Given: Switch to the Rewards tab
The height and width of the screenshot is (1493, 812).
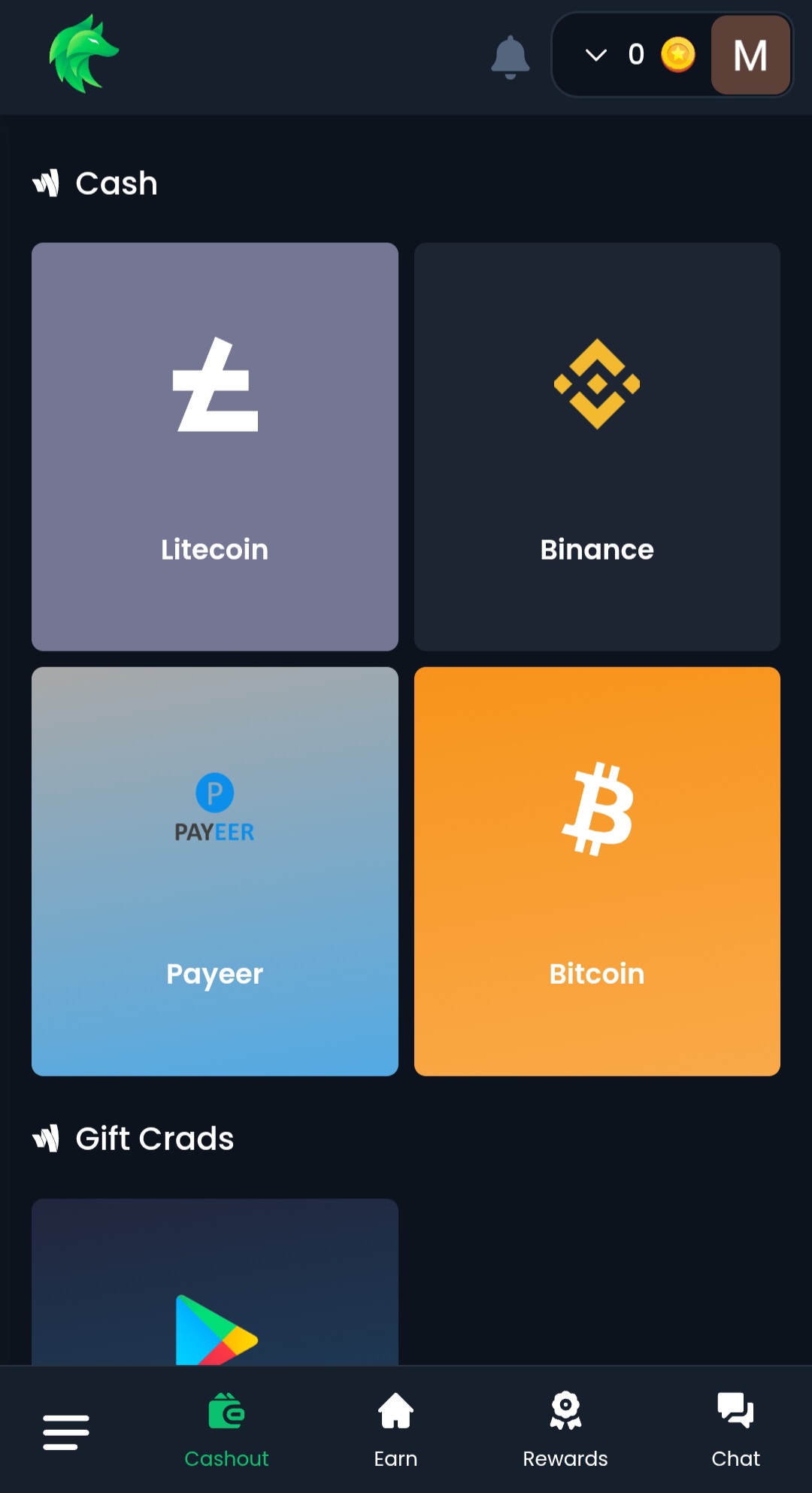Looking at the screenshot, I should point(565,1431).
